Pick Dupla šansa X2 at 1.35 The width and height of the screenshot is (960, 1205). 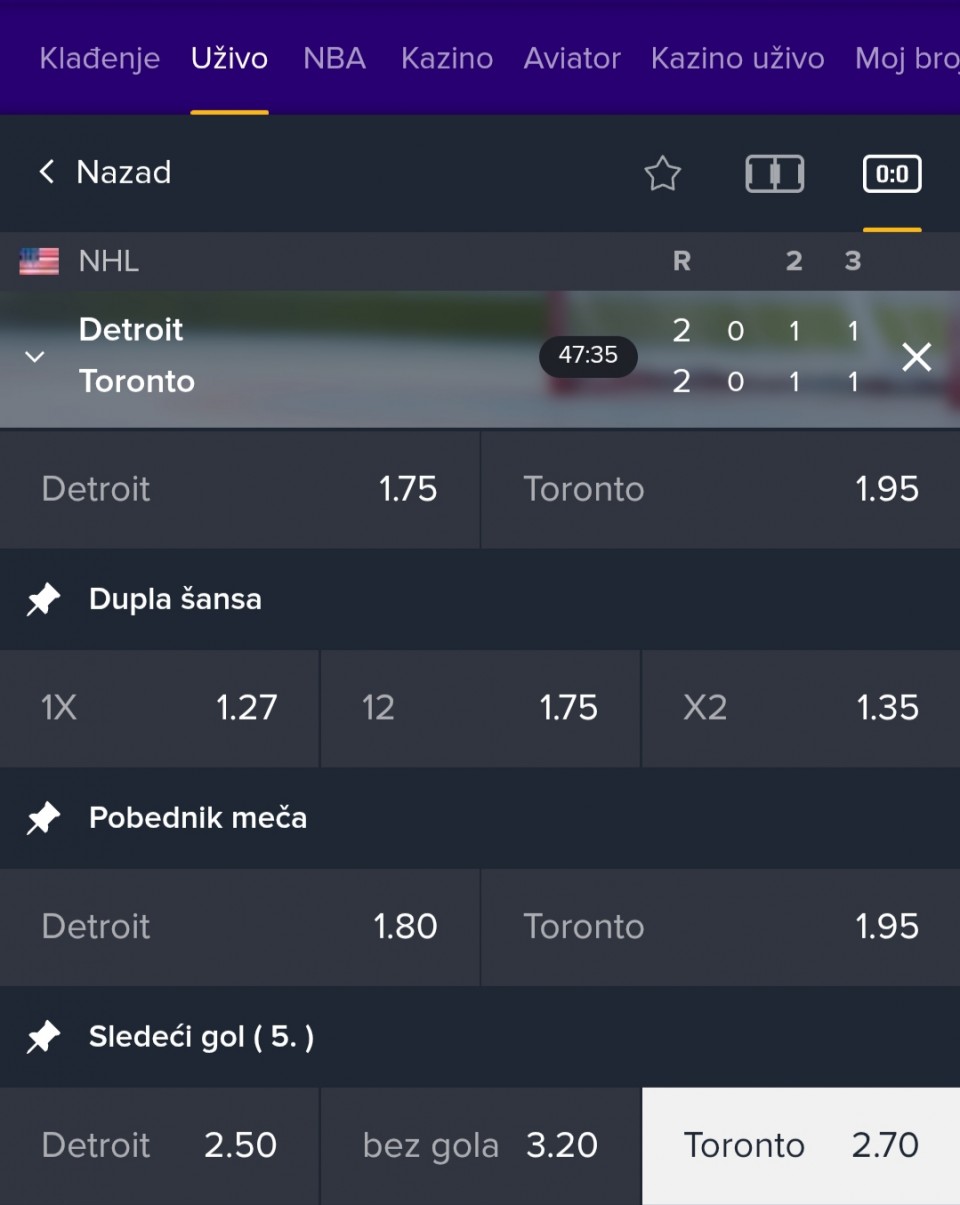[x=800, y=708]
